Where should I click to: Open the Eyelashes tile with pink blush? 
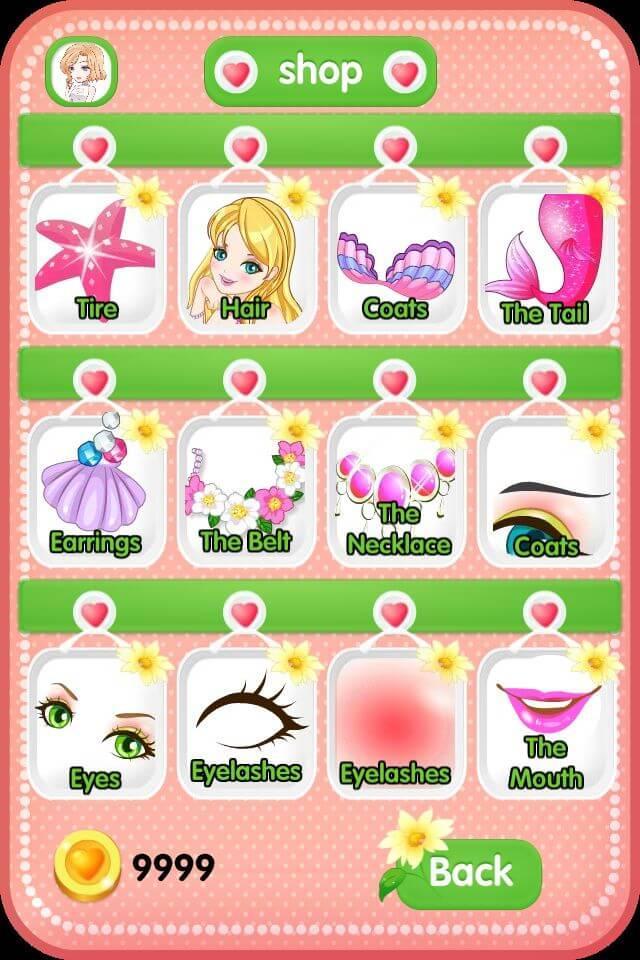(396, 724)
